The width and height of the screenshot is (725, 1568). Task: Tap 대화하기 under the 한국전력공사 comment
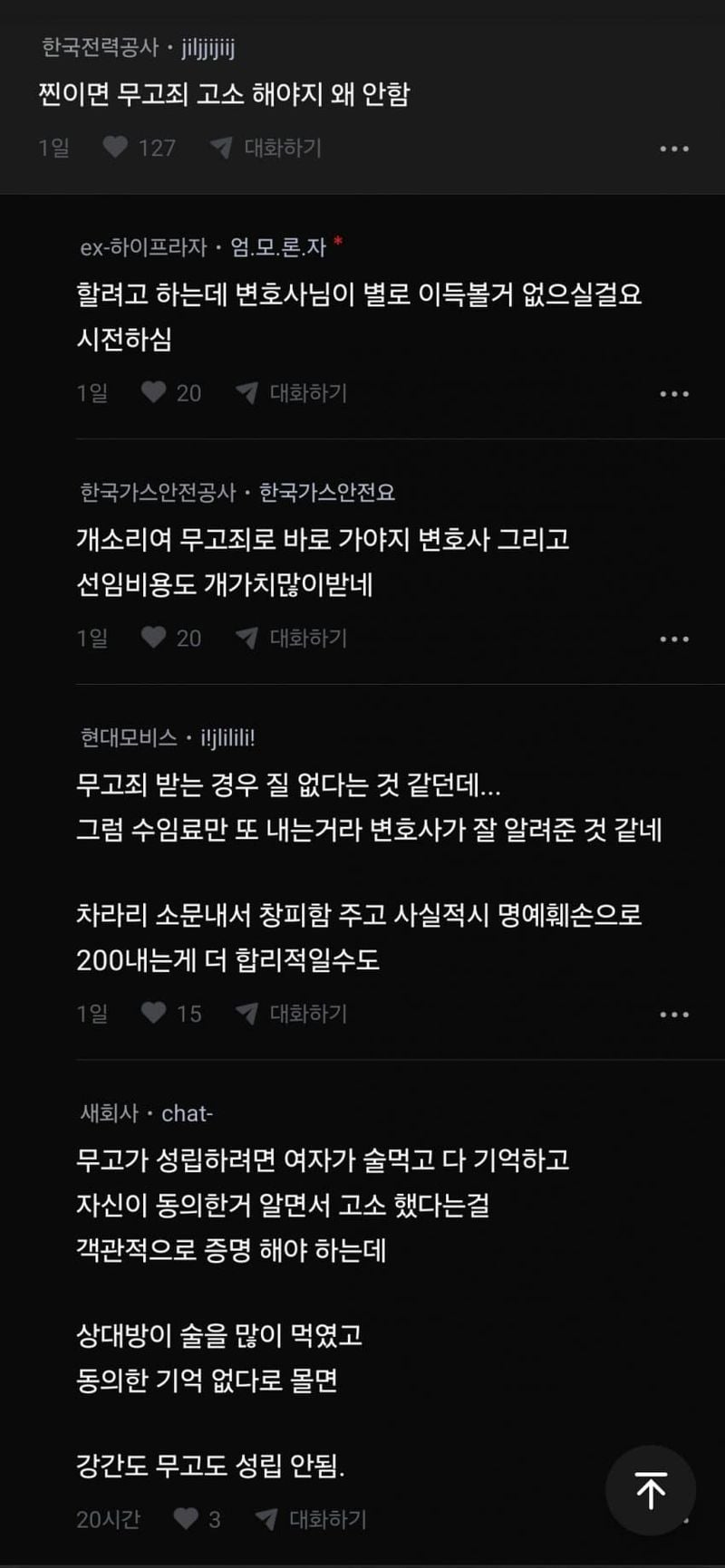266,148
